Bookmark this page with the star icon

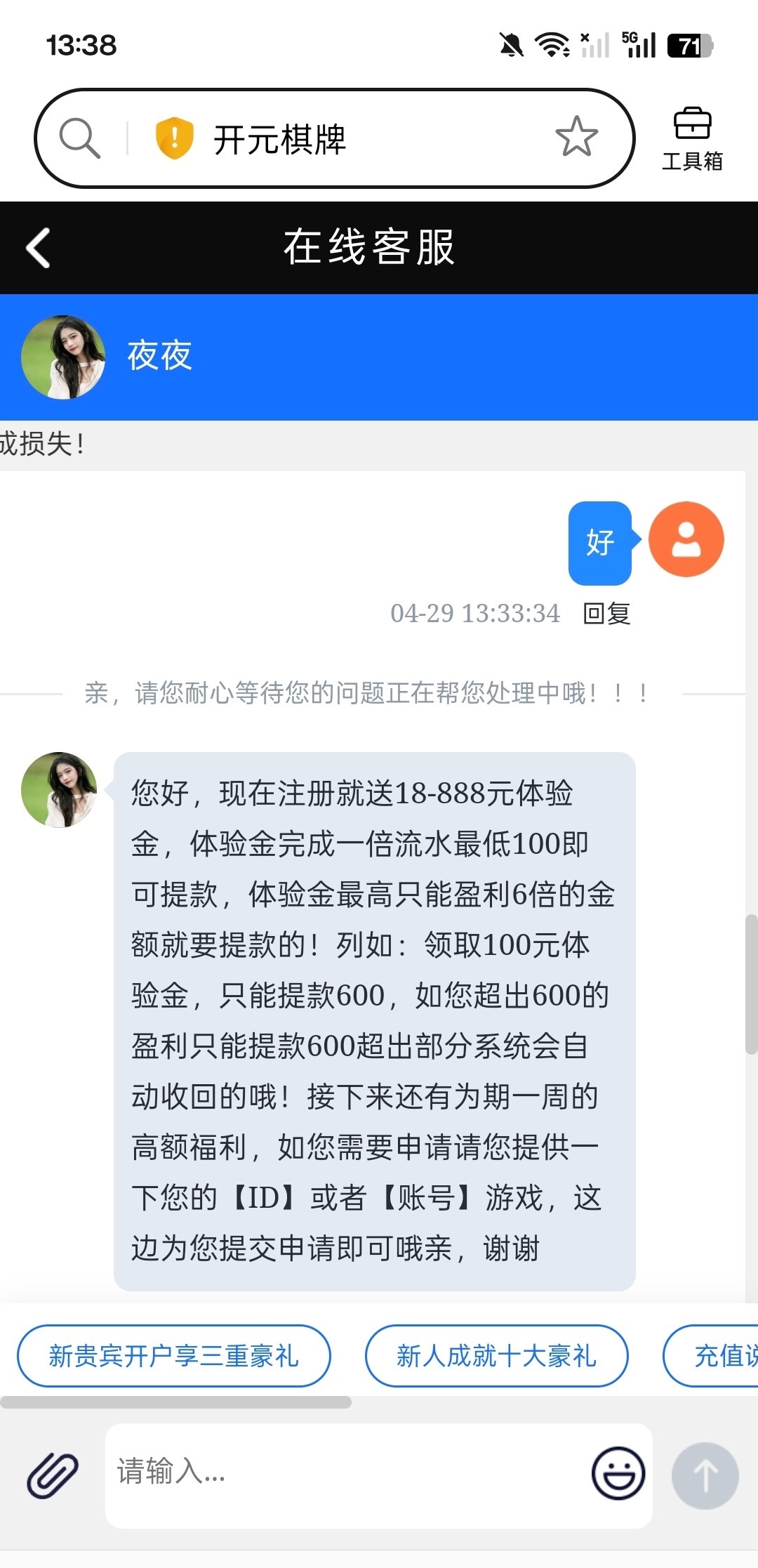pyautogui.click(x=576, y=137)
